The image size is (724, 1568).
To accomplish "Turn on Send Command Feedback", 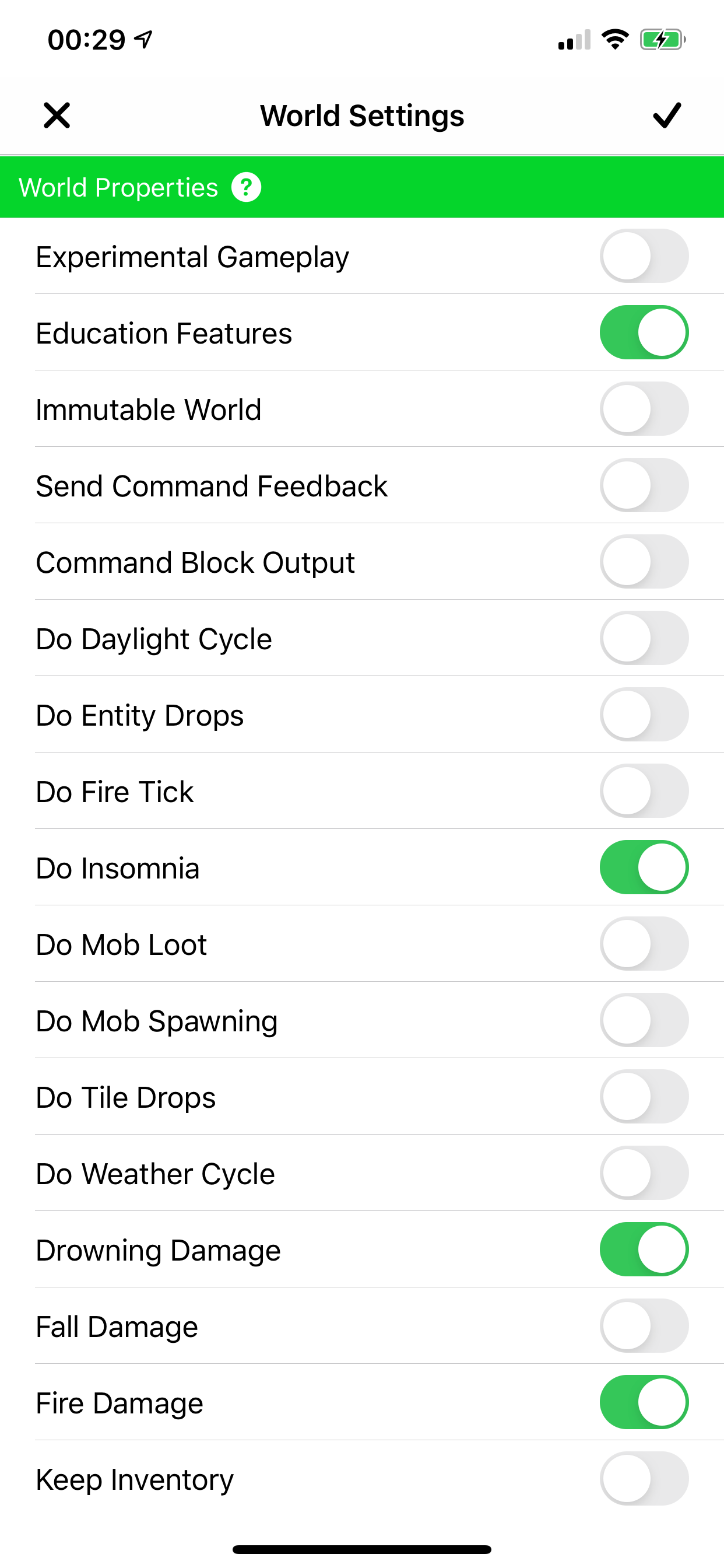I will coord(644,485).
